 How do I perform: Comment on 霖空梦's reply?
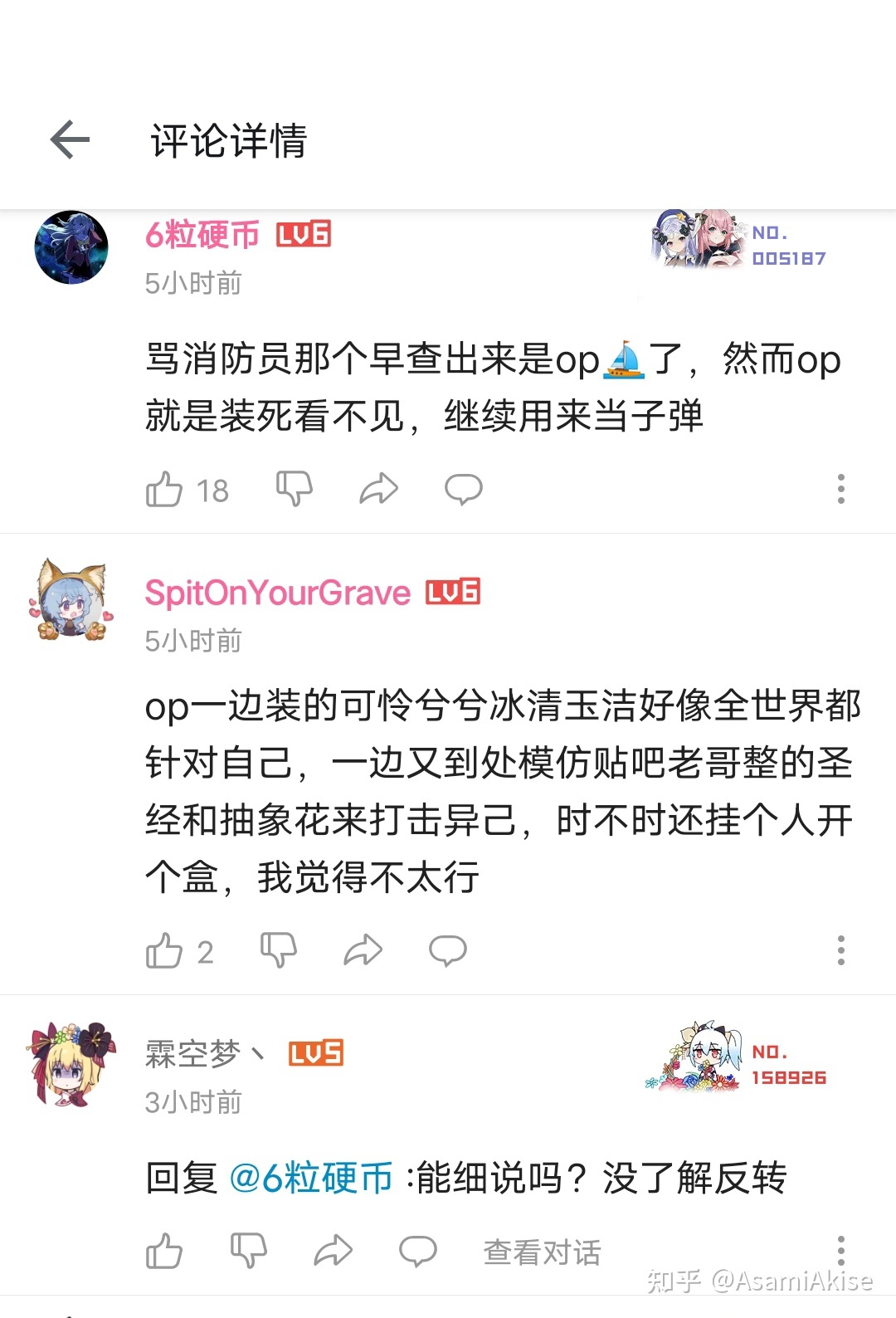(x=417, y=1252)
